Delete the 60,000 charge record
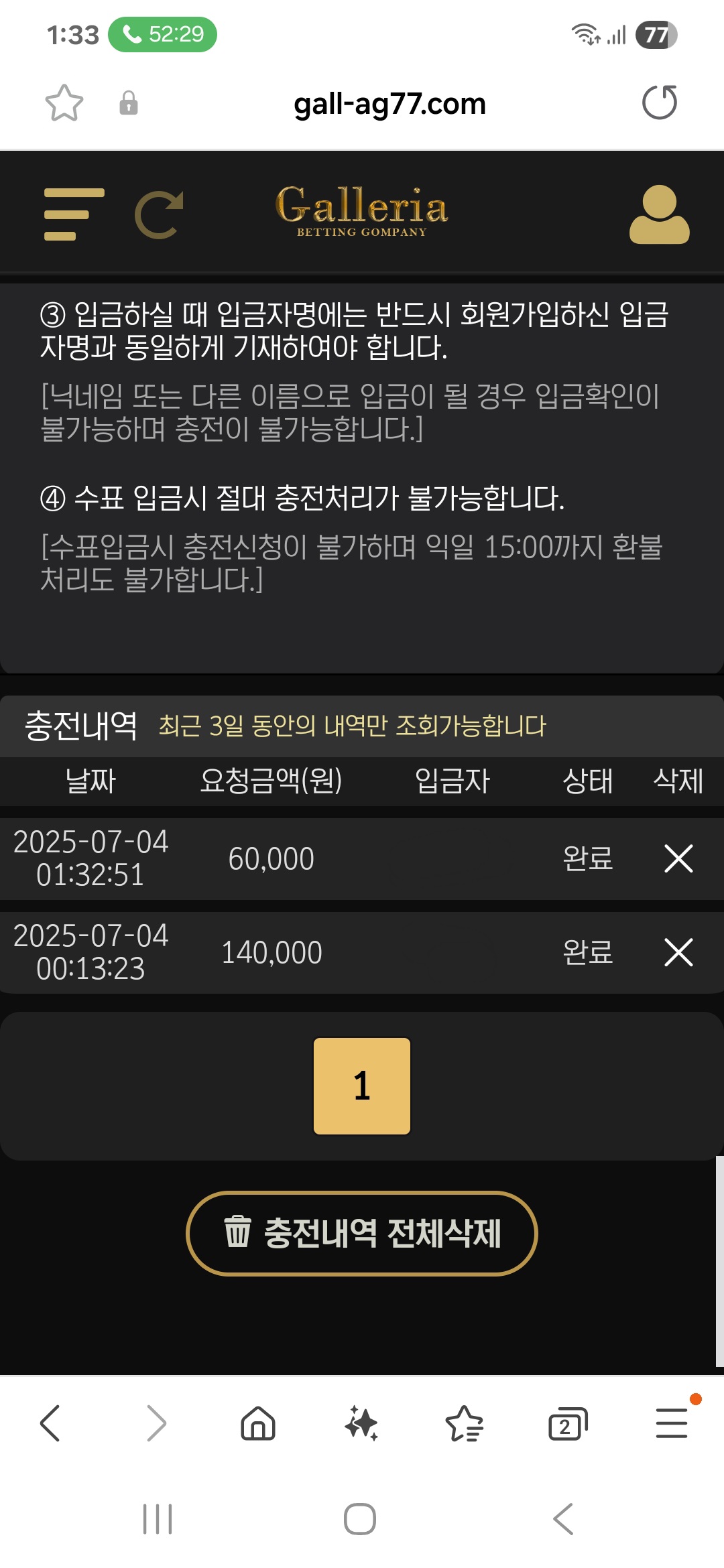Image resolution: width=724 pixels, height=1568 pixels. click(678, 858)
